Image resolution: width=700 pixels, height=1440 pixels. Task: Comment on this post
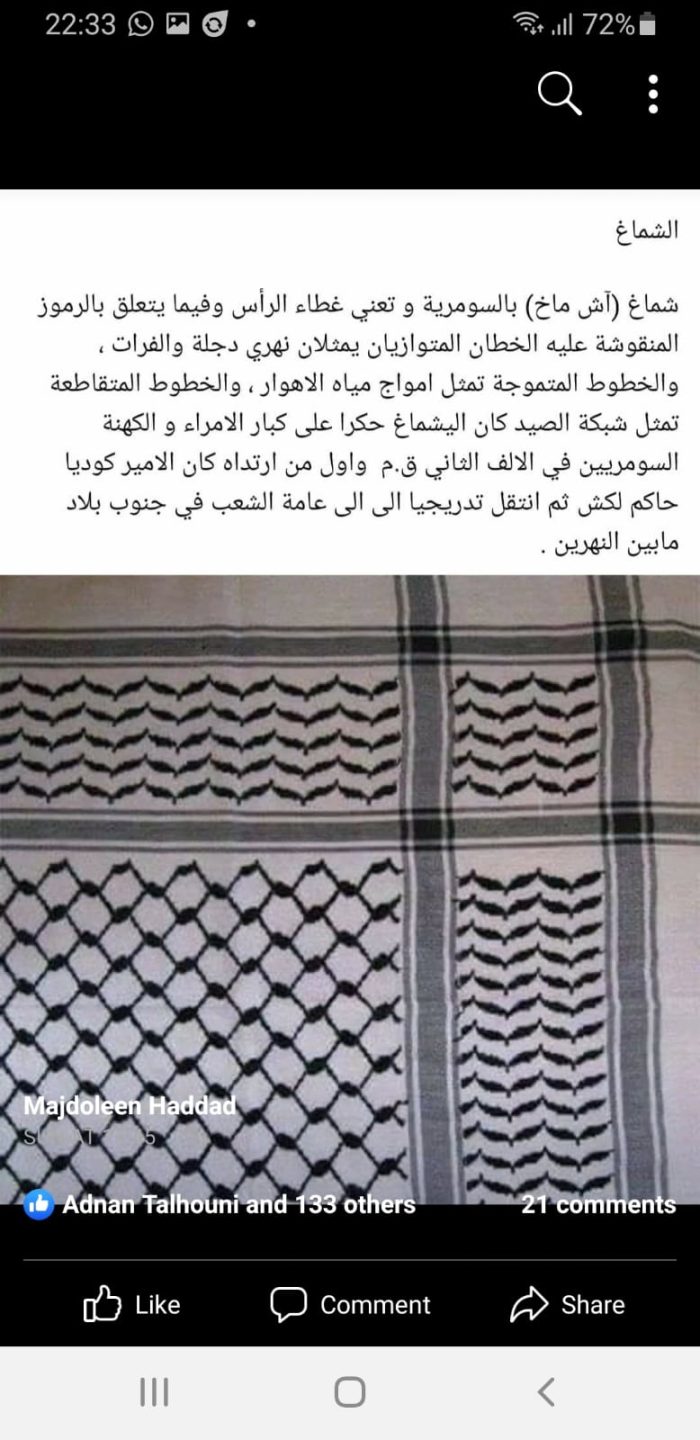click(350, 1304)
